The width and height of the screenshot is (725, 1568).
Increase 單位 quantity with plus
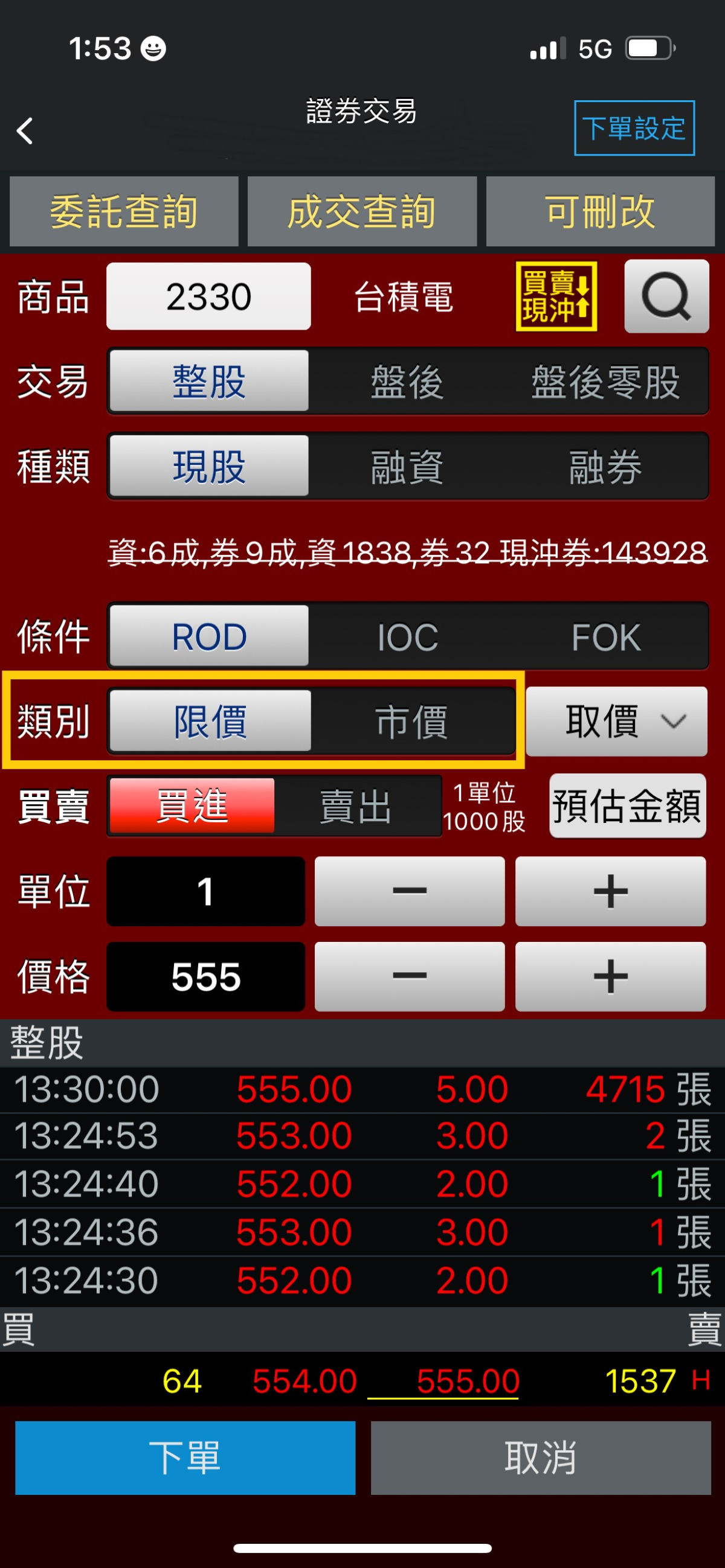click(x=610, y=892)
